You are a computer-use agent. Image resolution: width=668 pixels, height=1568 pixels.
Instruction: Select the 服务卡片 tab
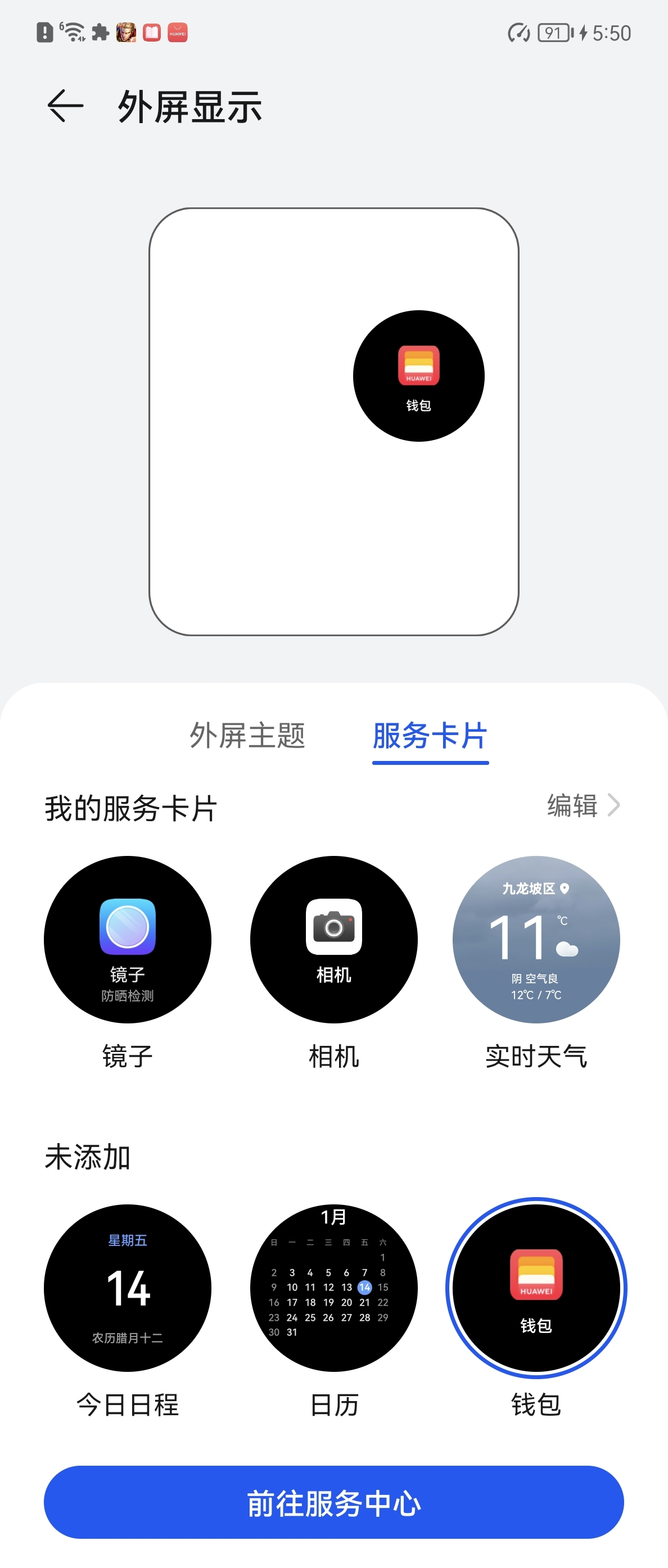coord(430,735)
